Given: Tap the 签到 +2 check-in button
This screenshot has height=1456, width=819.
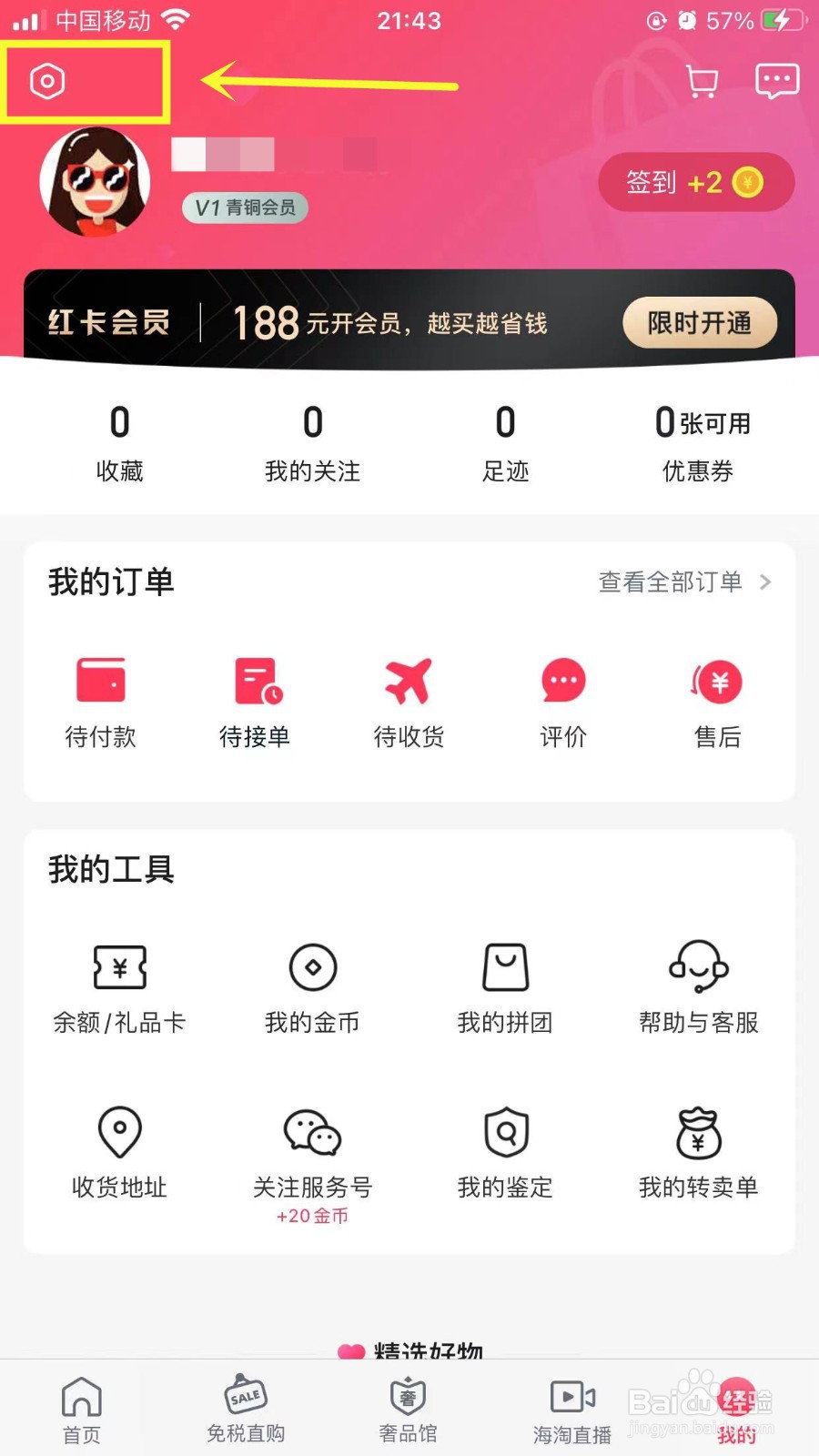Looking at the screenshot, I should coord(696,182).
